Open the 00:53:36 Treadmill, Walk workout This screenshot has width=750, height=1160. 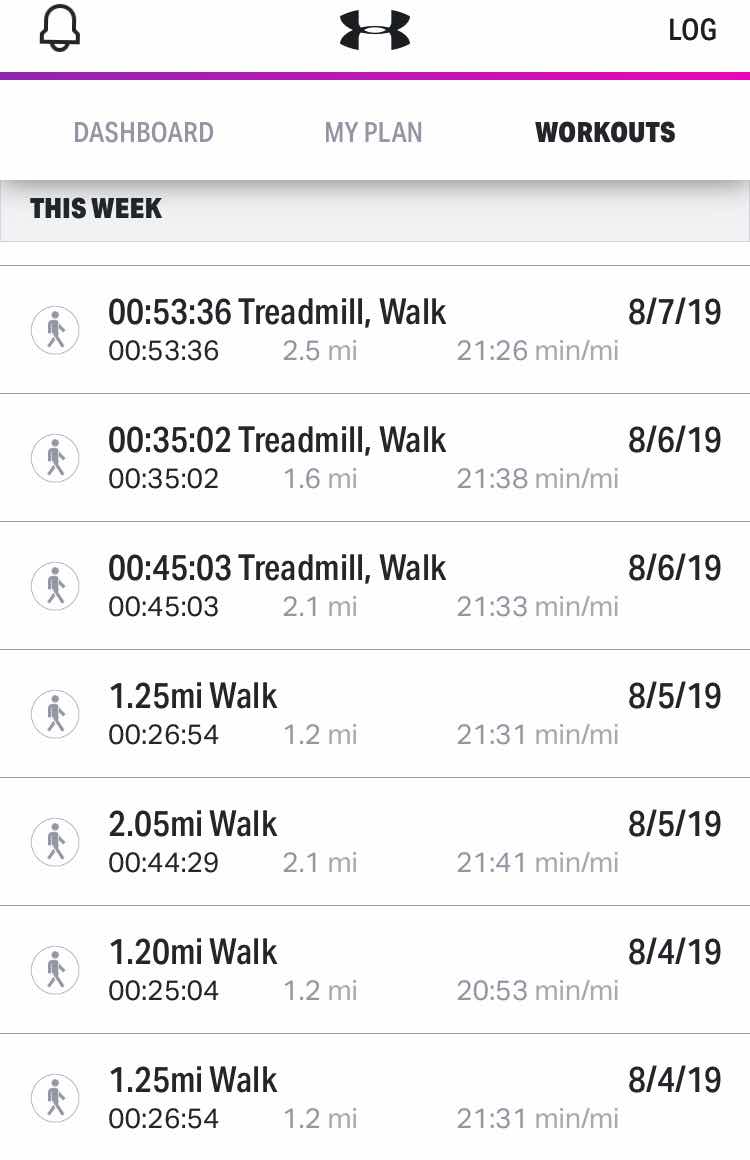pos(375,329)
